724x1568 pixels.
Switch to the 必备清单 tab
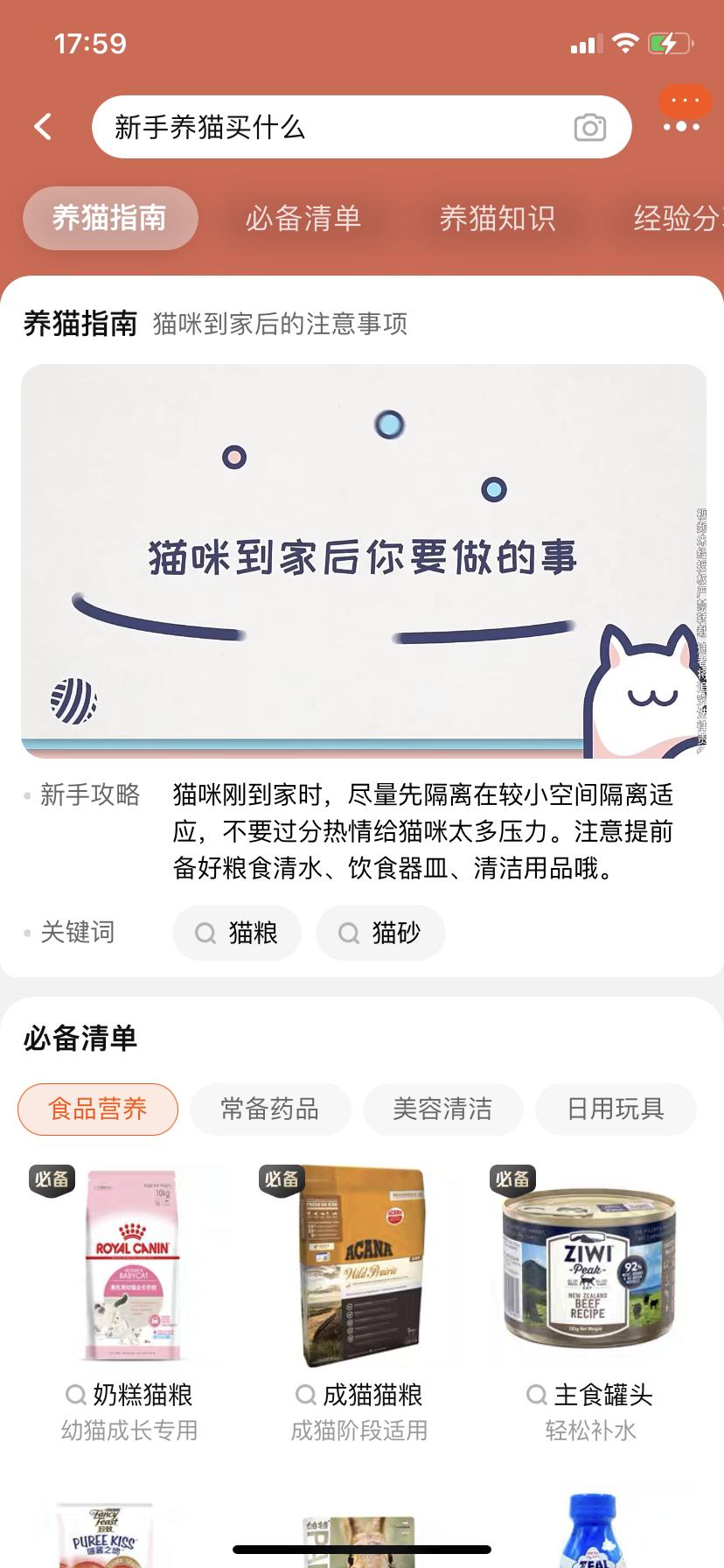302,219
